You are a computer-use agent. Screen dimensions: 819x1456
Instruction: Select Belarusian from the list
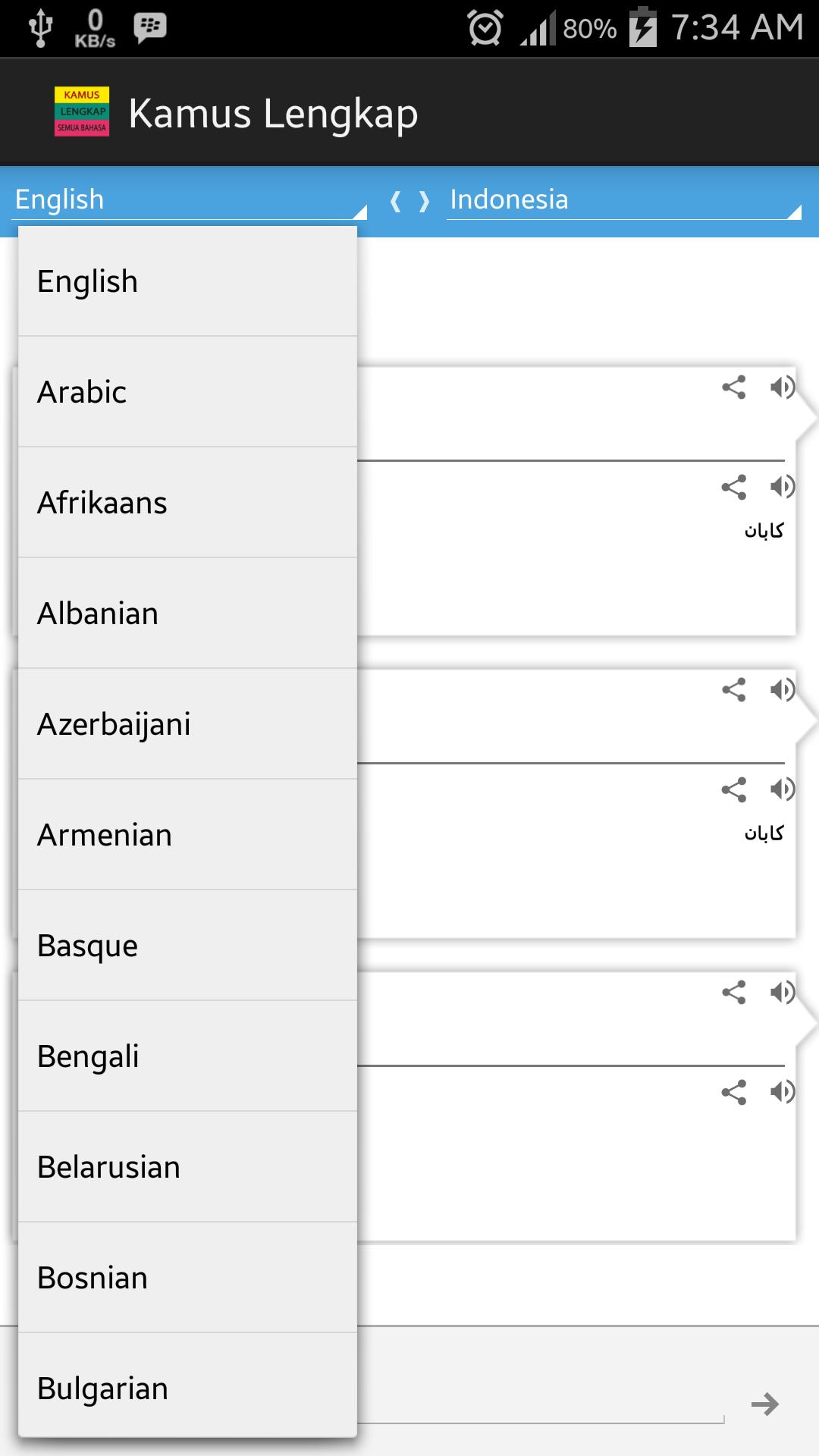coord(187,1167)
